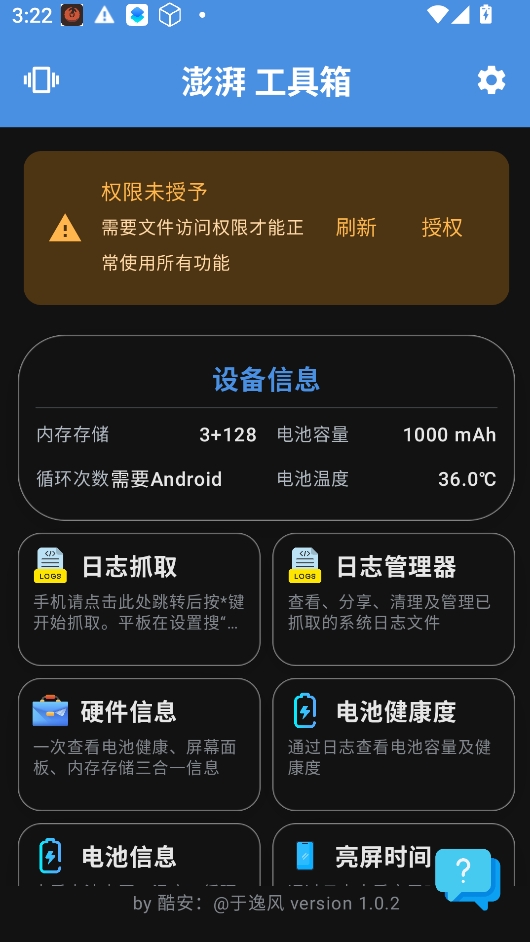Open the 电池信息 card
This screenshot has height=942, width=530.
click(x=139, y=855)
